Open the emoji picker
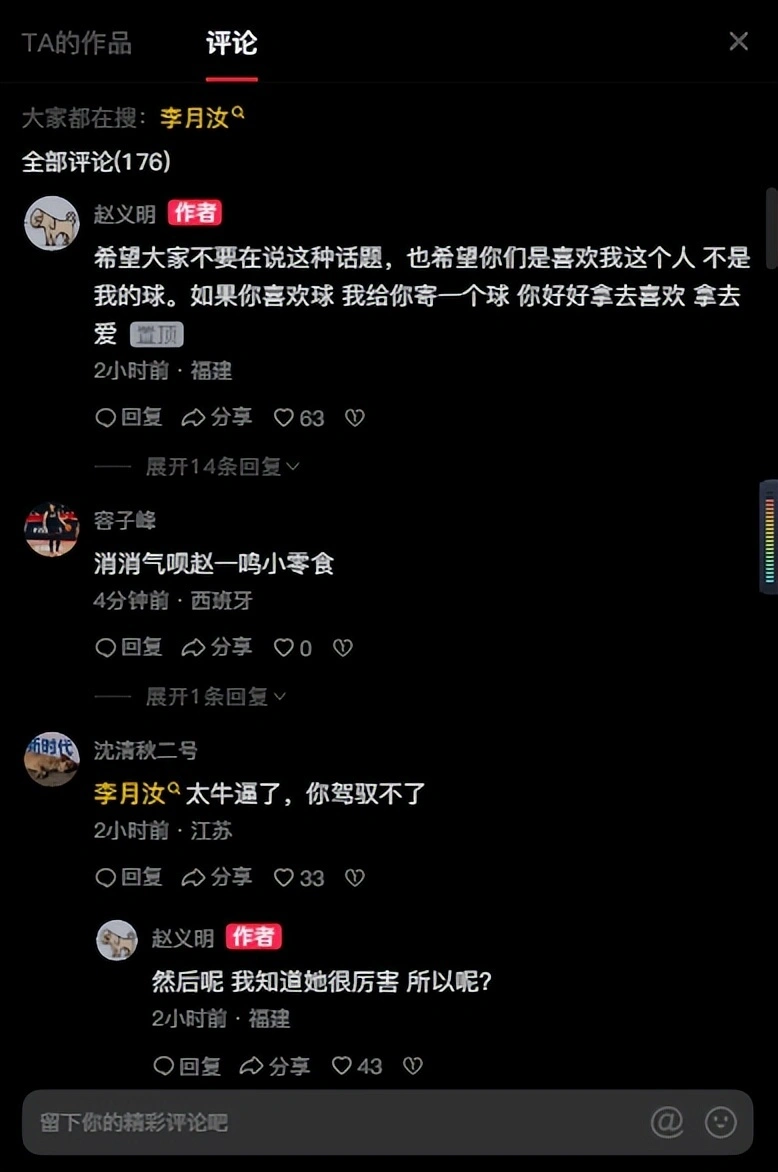This screenshot has height=1172, width=778. point(720,1122)
